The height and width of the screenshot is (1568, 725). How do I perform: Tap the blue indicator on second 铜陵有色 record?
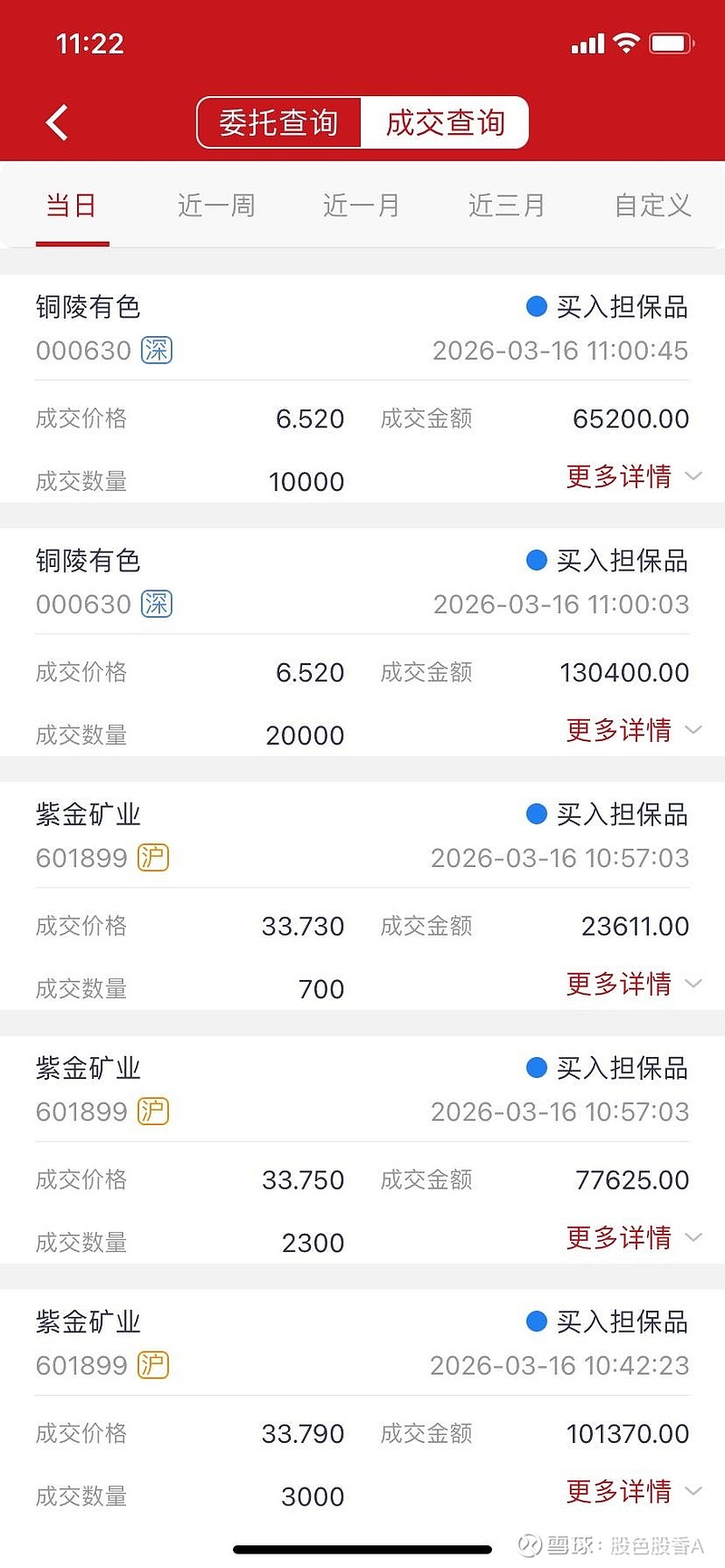pyautogui.click(x=536, y=561)
